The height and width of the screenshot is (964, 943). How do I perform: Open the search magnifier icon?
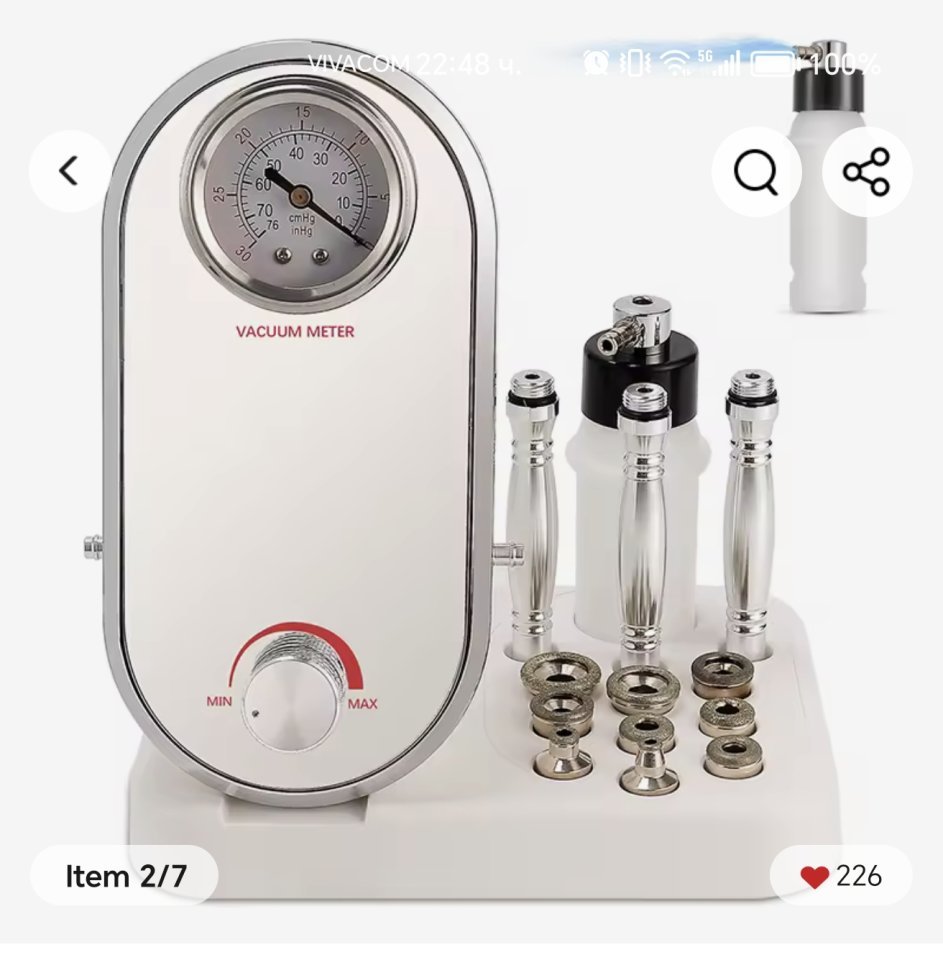(x=756, y=173)
